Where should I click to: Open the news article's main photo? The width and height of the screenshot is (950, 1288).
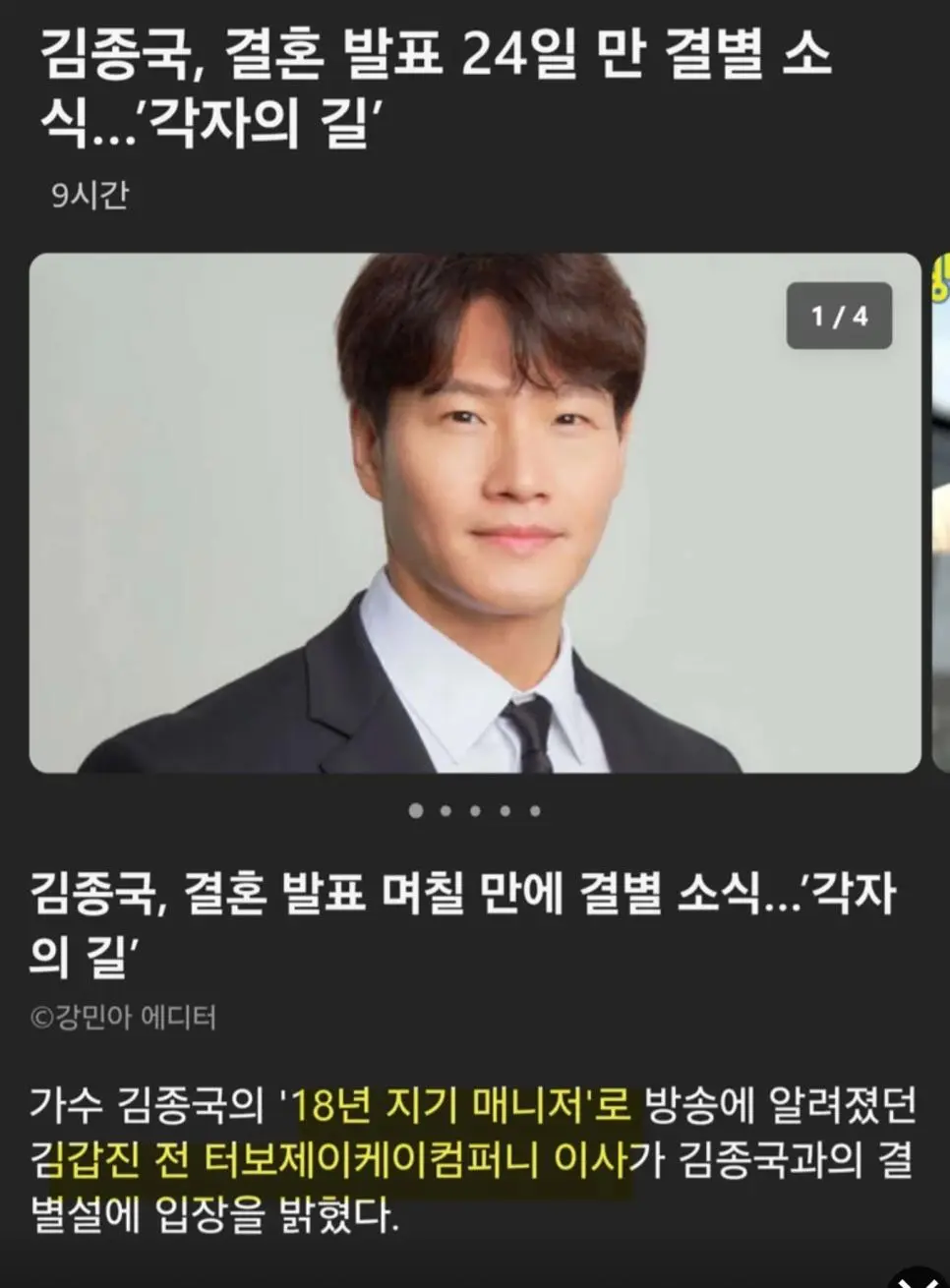475,512
